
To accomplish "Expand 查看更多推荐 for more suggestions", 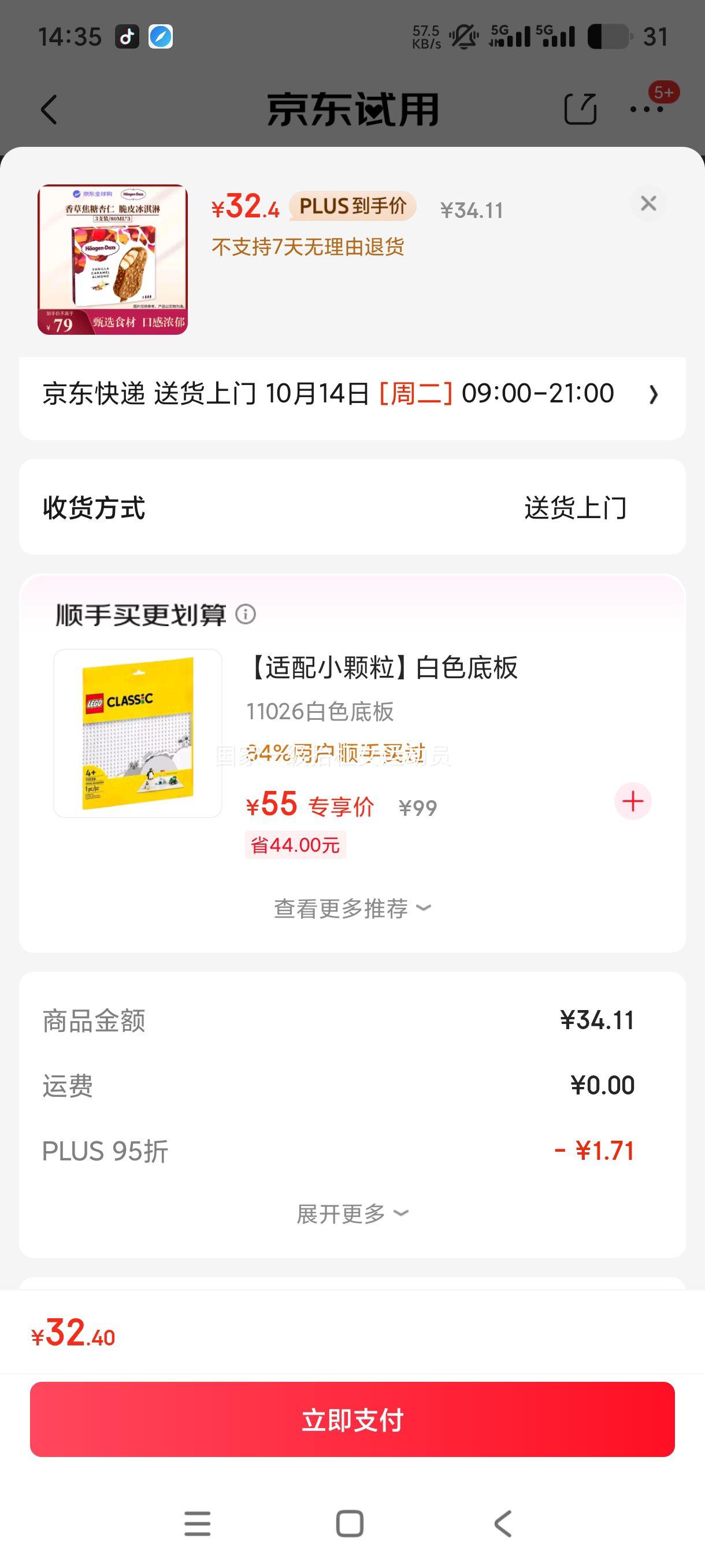I will point(352,909).
